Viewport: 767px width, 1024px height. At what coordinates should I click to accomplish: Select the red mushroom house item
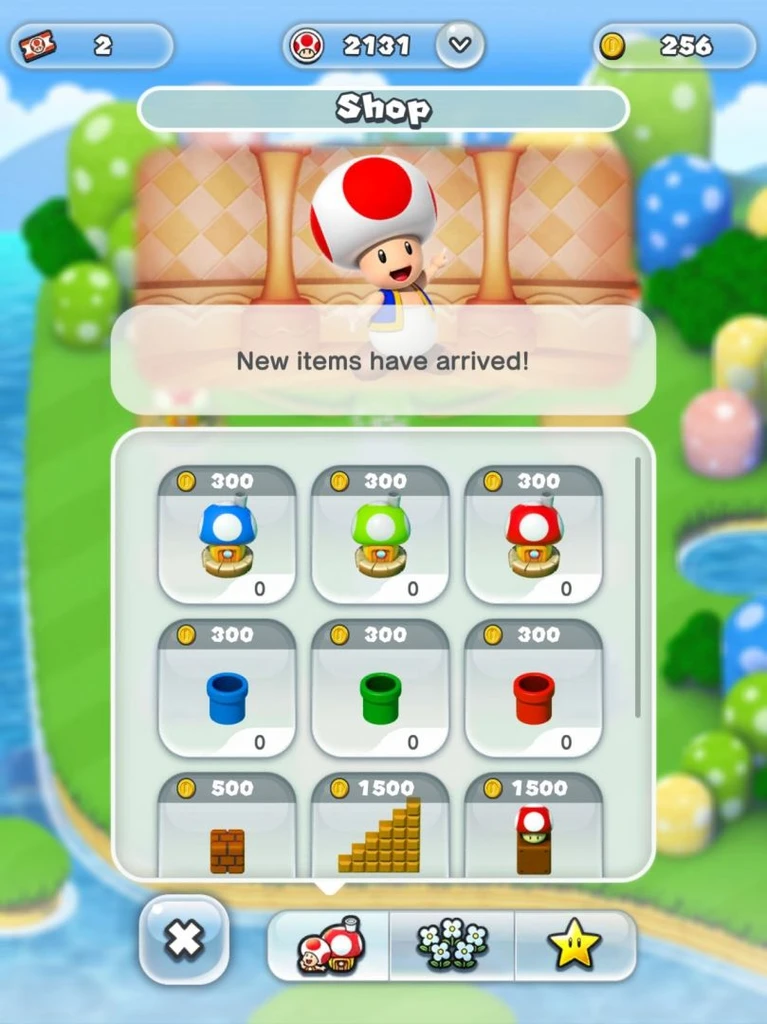534,535
